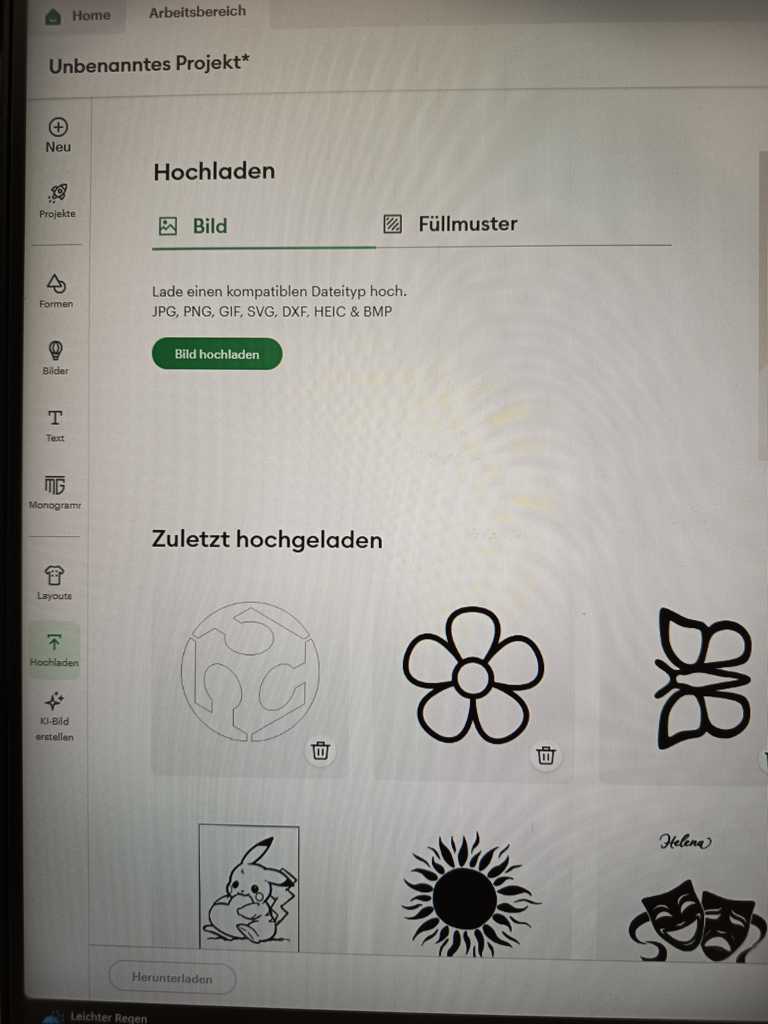Open Projekte in the sidebar

click(57, 200)
